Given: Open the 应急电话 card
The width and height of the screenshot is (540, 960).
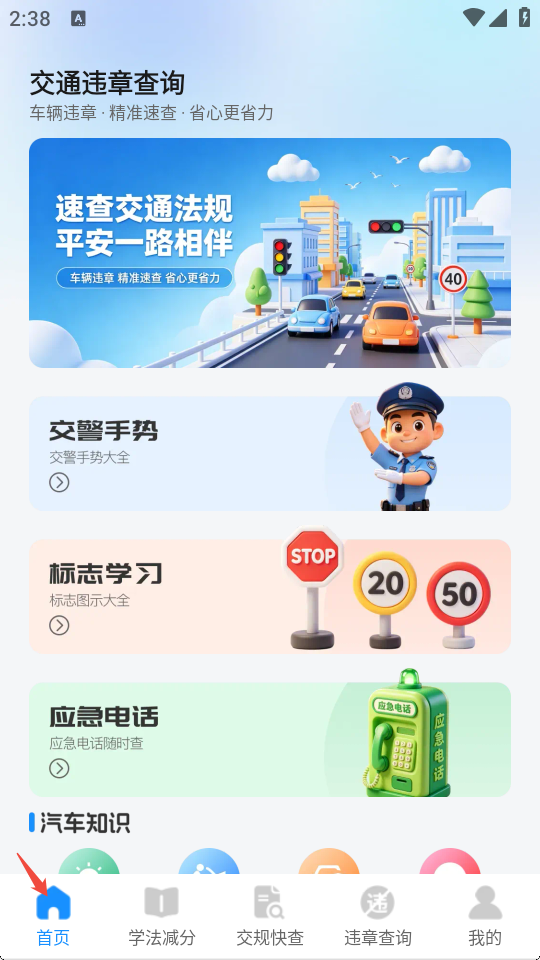Looking at the screenshot, I should [270, 739].
